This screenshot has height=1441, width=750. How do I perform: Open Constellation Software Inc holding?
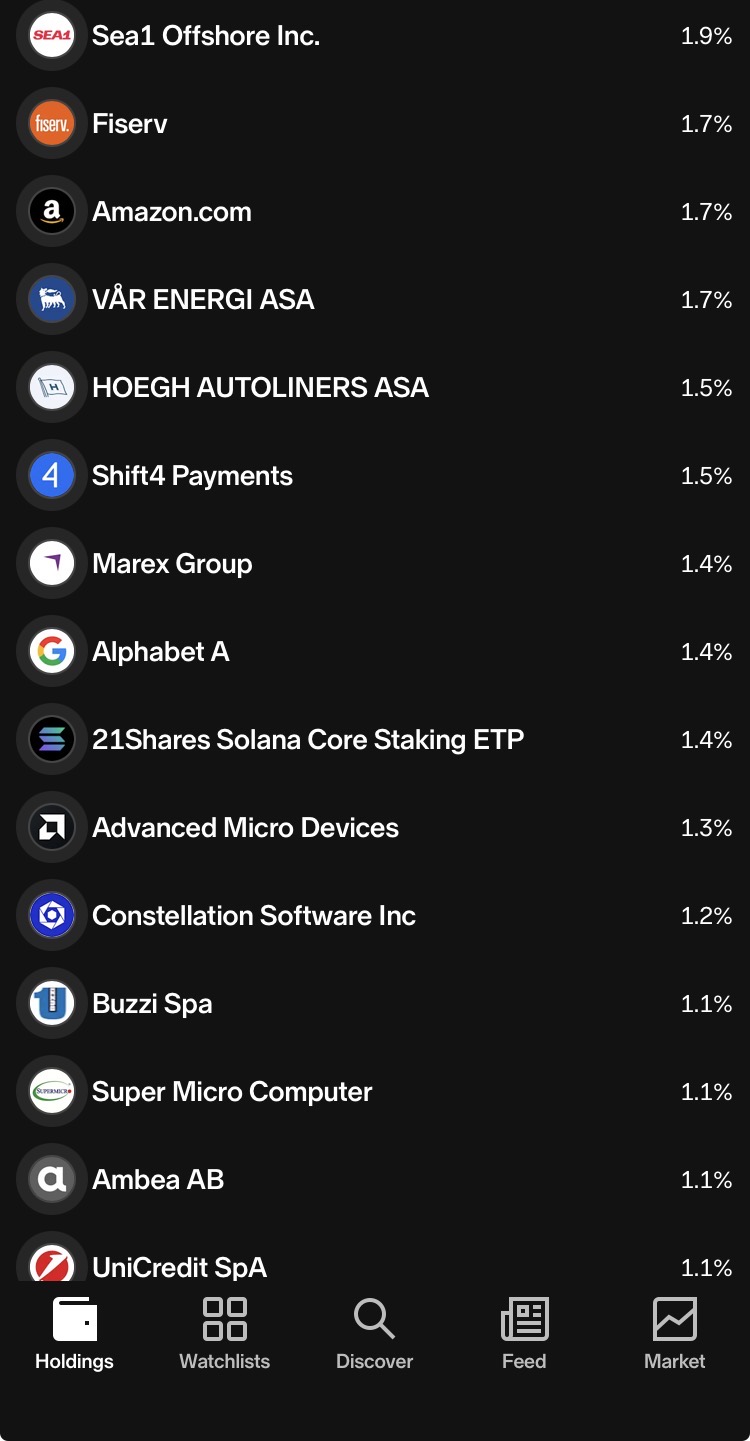point(375,916)
